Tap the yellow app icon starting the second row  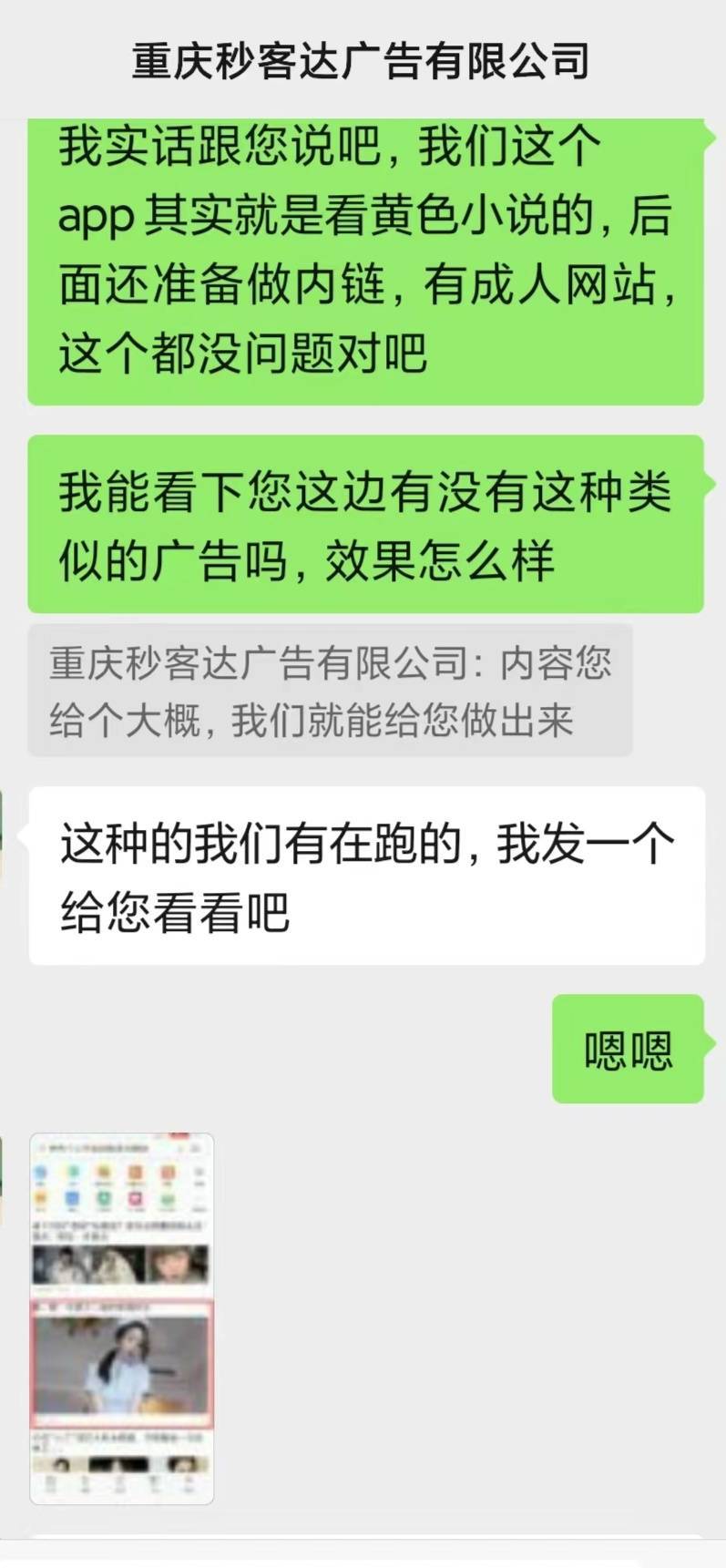(39, 1199)
